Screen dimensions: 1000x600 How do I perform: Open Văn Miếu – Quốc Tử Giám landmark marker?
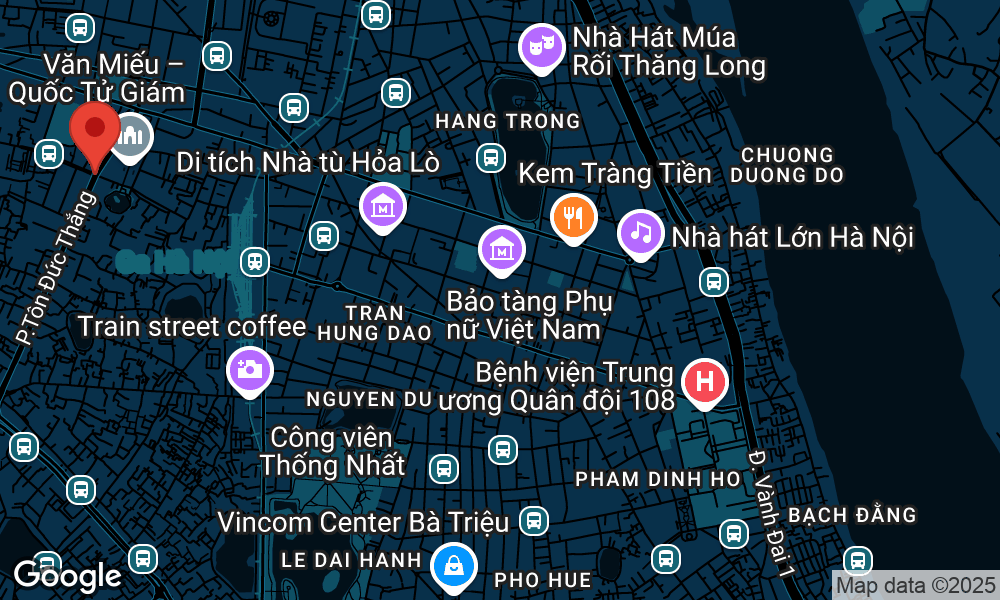point(130,137)
